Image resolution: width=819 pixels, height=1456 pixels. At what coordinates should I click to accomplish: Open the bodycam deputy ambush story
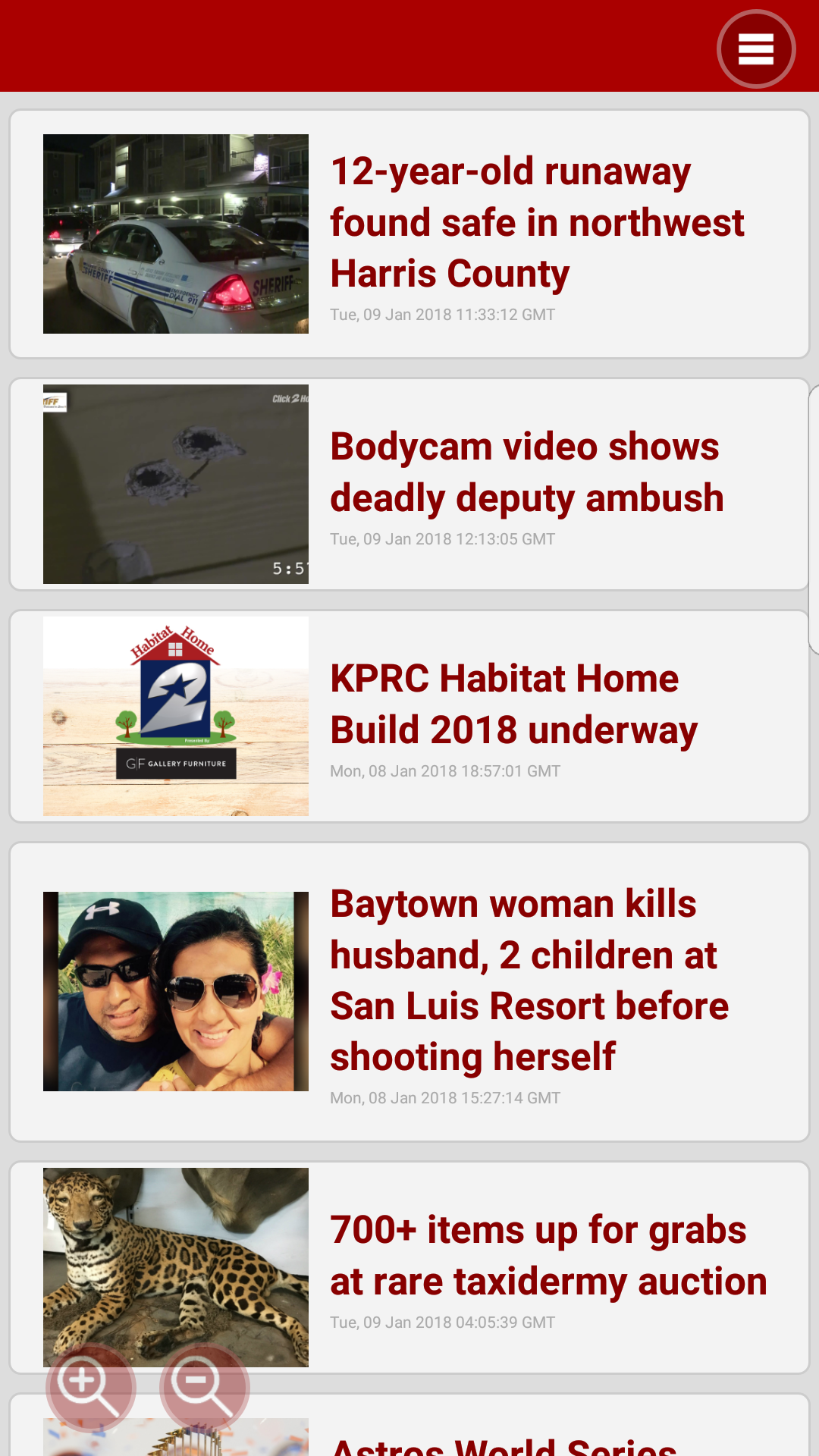tap(526, 472)
